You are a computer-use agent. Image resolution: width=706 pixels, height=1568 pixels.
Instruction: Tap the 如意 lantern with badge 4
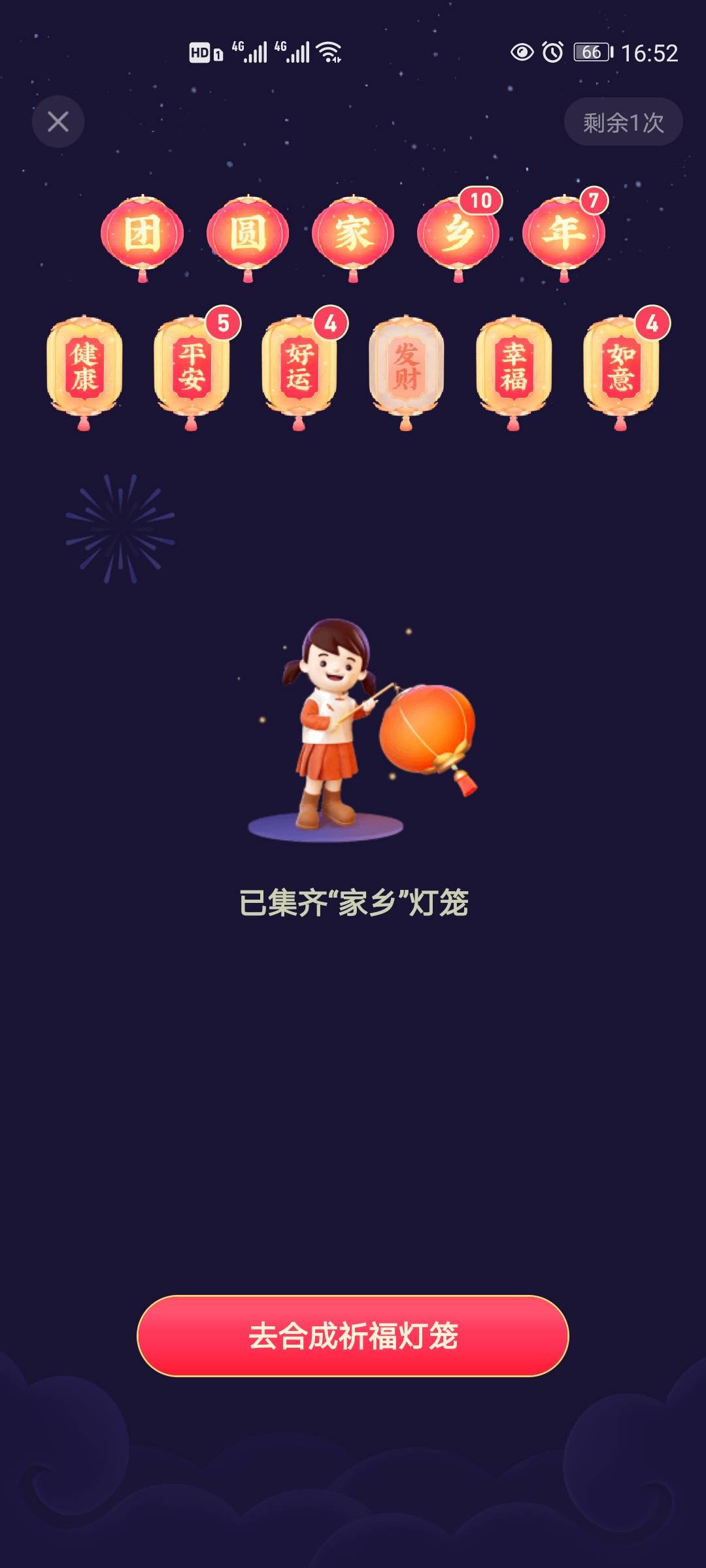pyautogui.click(x=621, y=366)
